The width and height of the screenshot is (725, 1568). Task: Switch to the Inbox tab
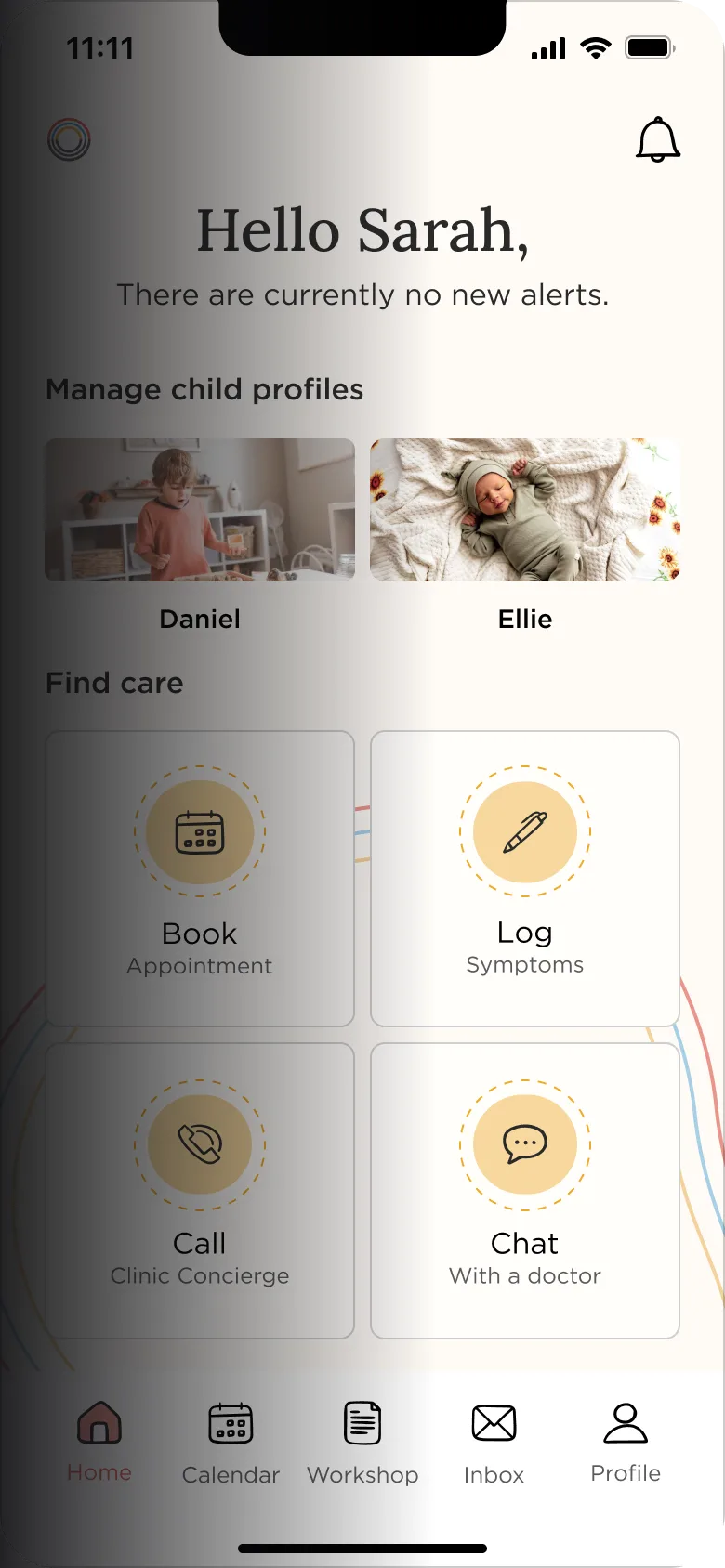[494, 1444]
